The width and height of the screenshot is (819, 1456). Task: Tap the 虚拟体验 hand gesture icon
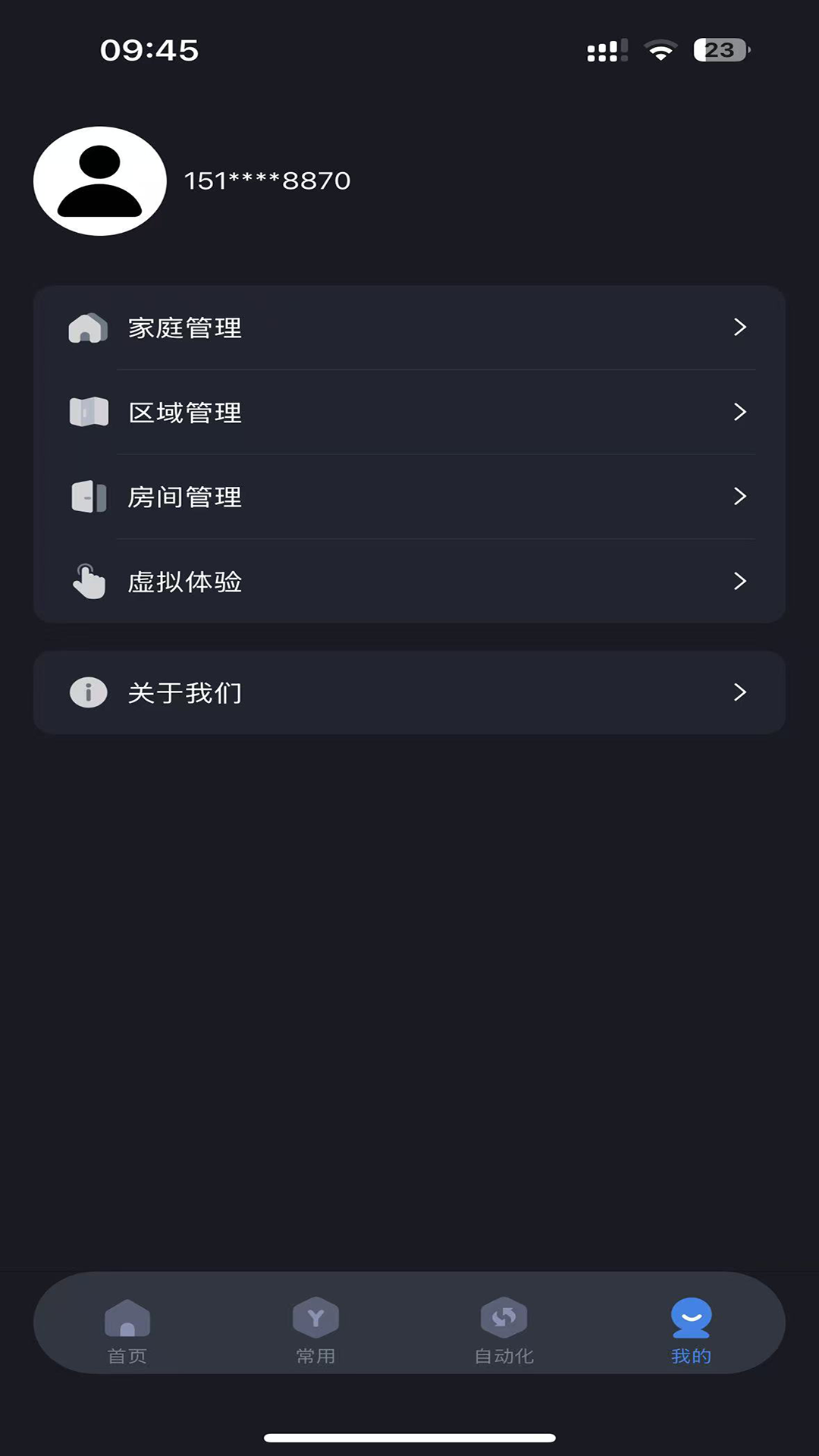tap(89, 581)
